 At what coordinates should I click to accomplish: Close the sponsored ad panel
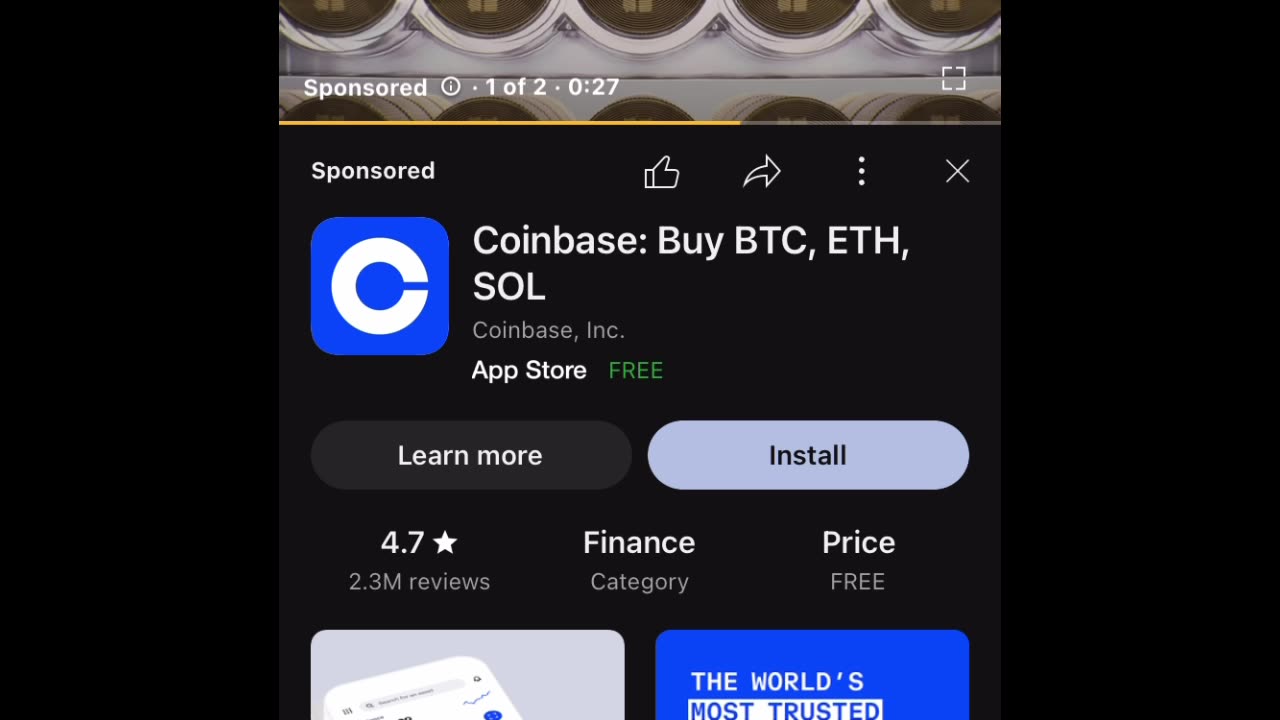tap(957, 172)
